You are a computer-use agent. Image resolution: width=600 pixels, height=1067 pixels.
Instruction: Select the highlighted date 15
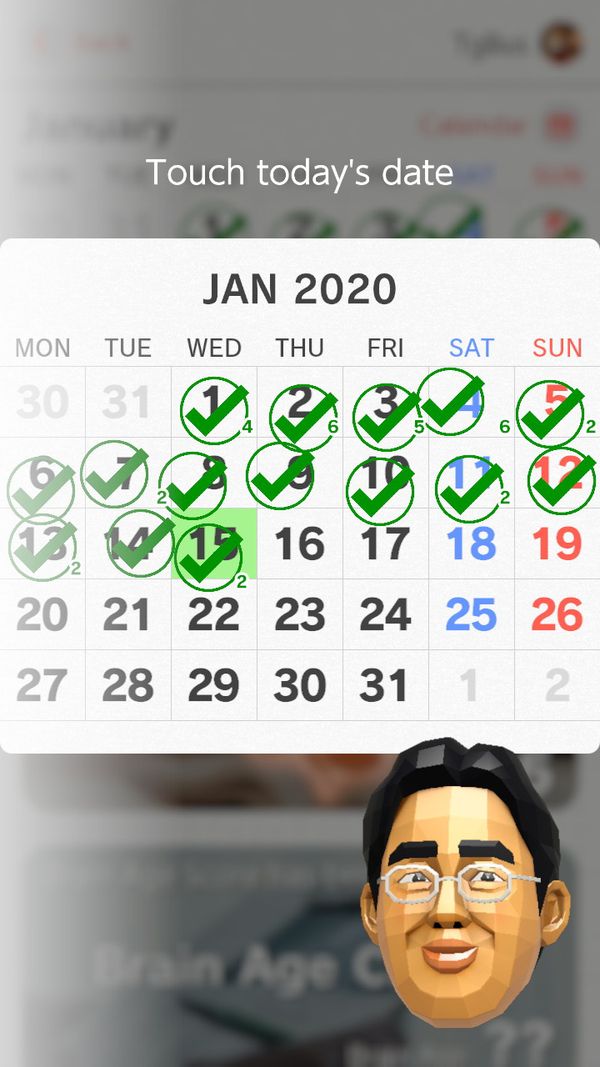point(214,544)
